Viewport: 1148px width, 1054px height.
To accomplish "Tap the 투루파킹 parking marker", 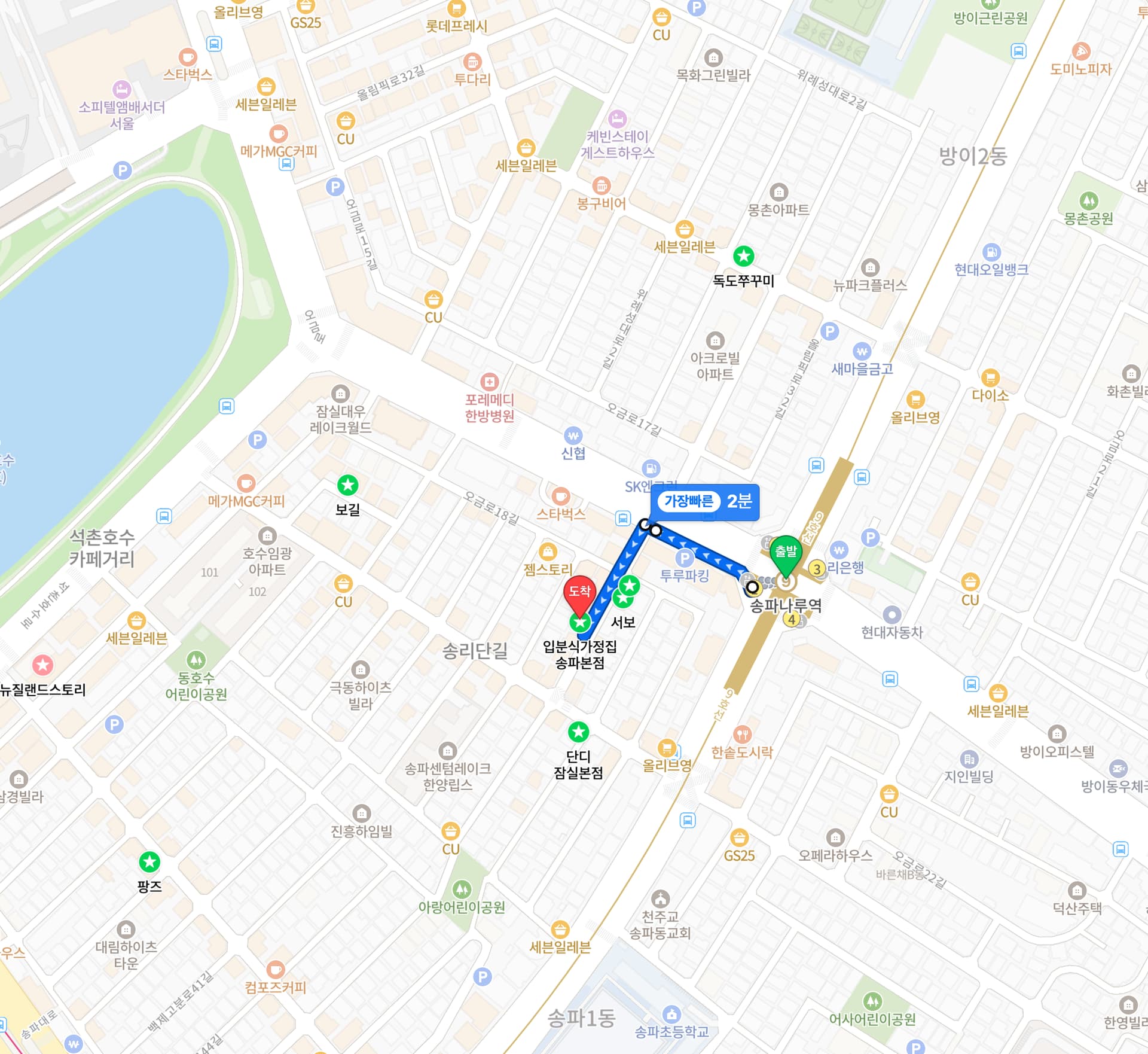I will tap(684, 559).
